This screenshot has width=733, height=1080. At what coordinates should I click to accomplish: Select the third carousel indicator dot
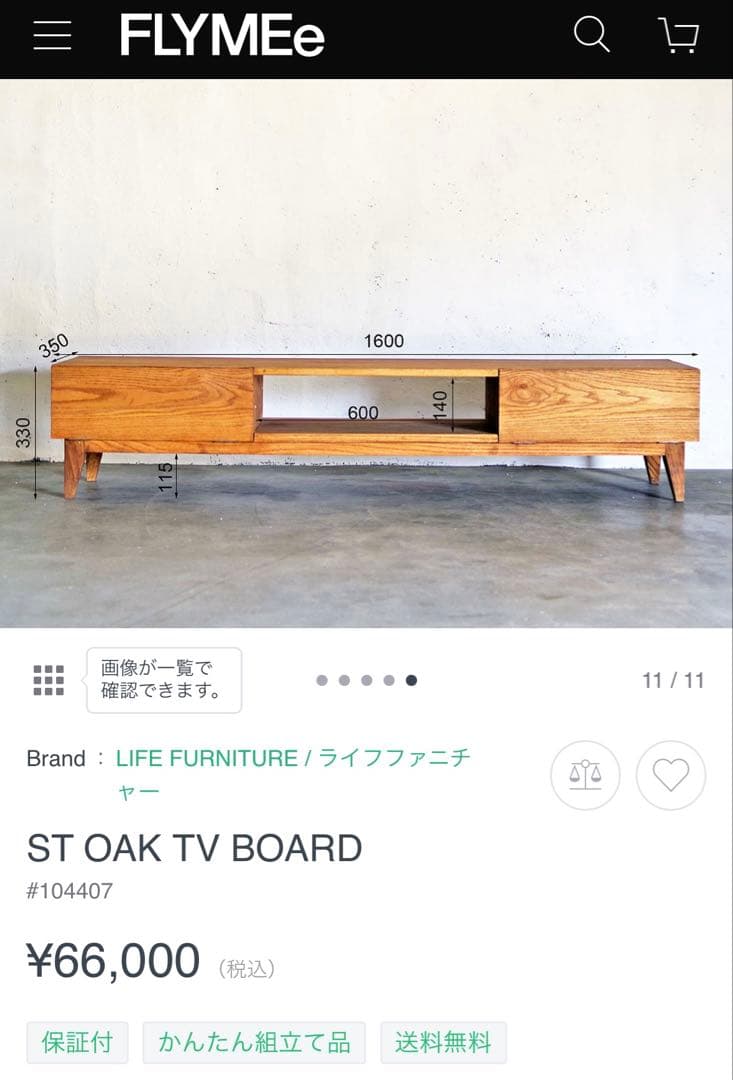[366, 679]
